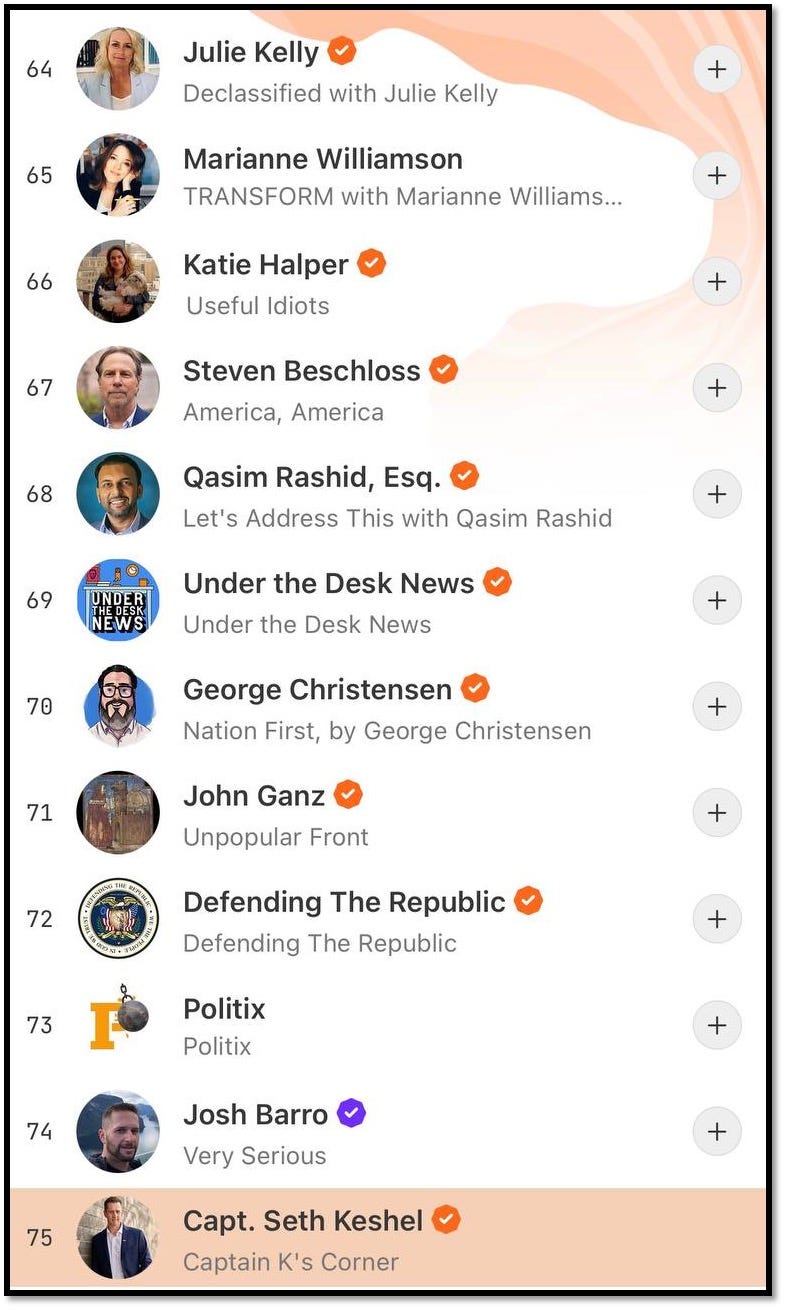This screenshot has width=786, height=1310.
Task: Add Defending The Republic with the plus button
Action: coord(716,918)
